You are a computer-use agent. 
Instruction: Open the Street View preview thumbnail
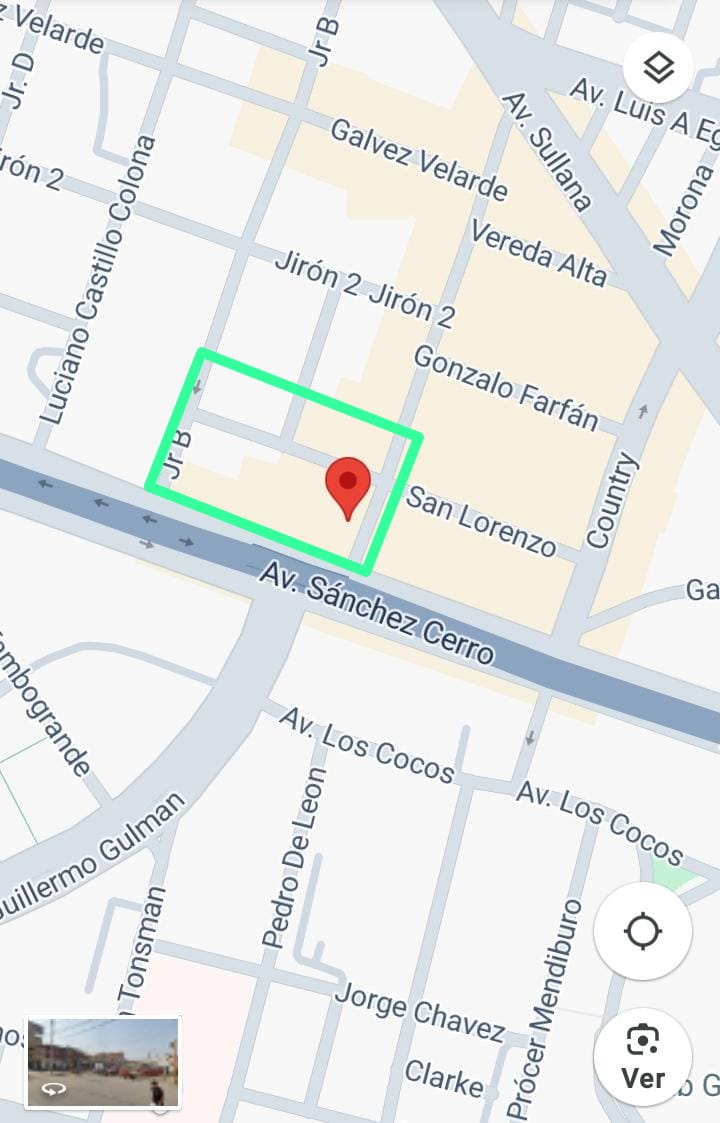pyautogui.click(x=103, y=1062)
